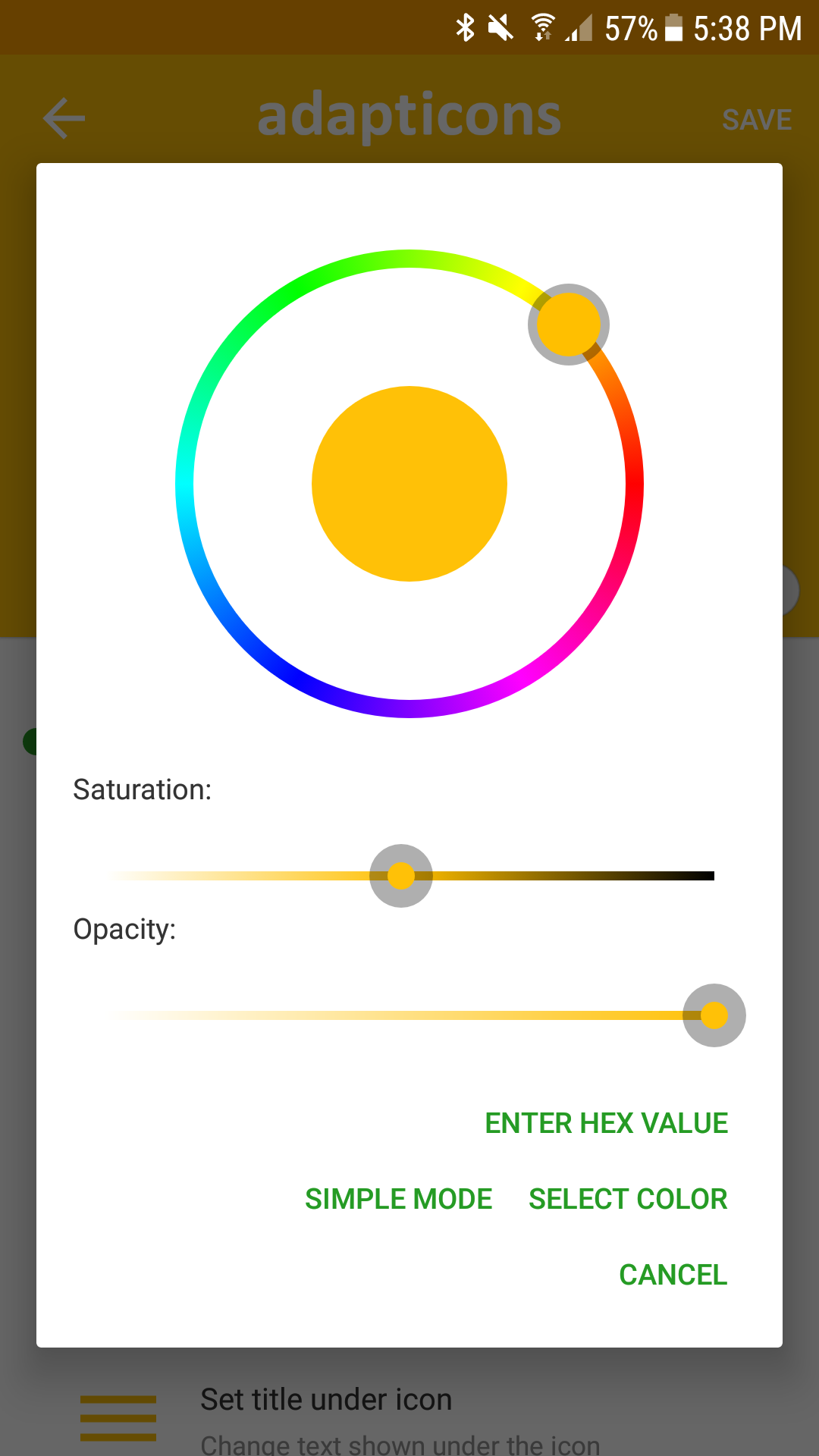Tap the adapticons title in the header

(409, 115)
